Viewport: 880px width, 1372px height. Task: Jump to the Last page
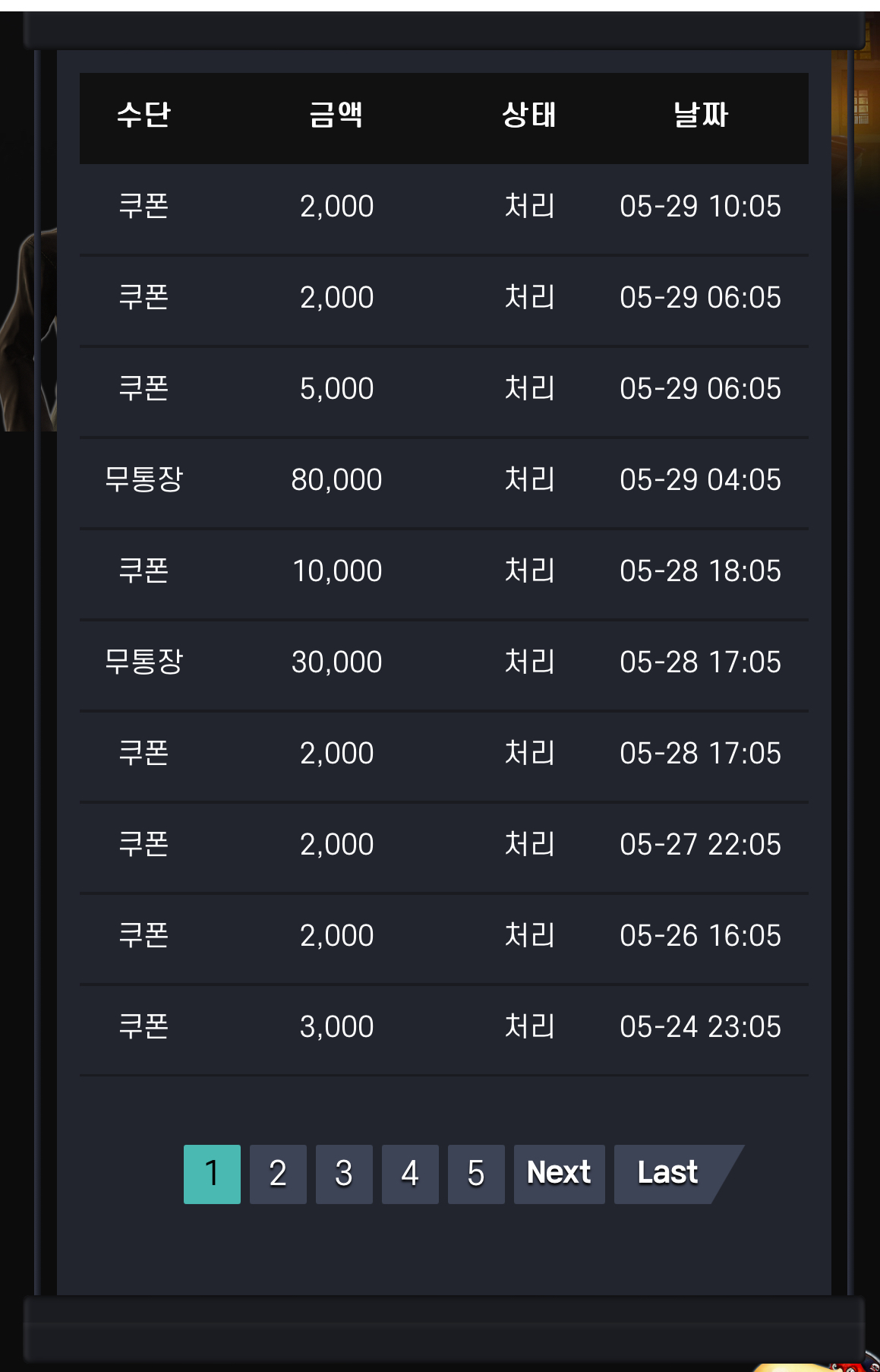(668, 1174)
